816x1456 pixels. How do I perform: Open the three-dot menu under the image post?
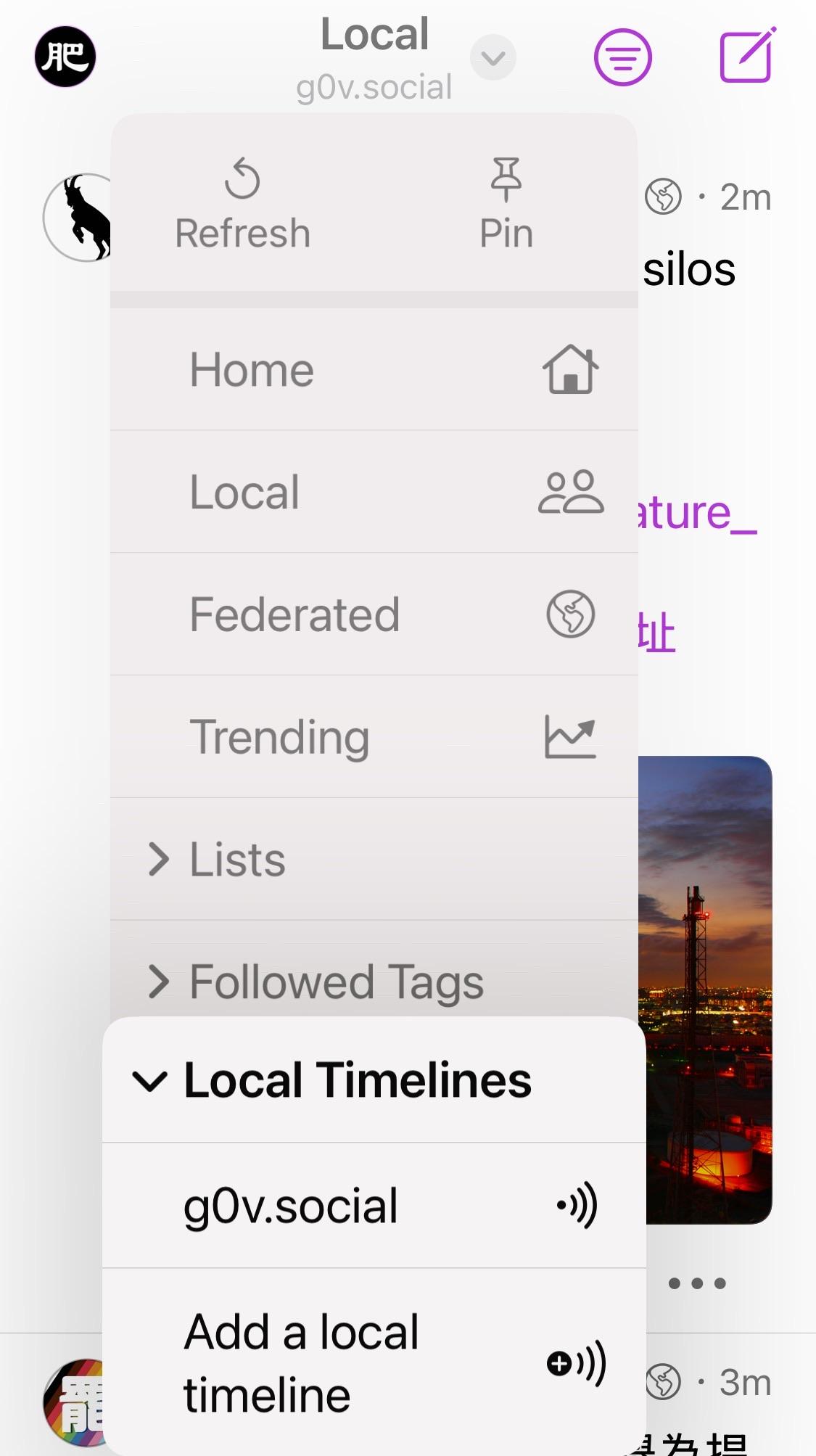click(x=697, y=1283)
